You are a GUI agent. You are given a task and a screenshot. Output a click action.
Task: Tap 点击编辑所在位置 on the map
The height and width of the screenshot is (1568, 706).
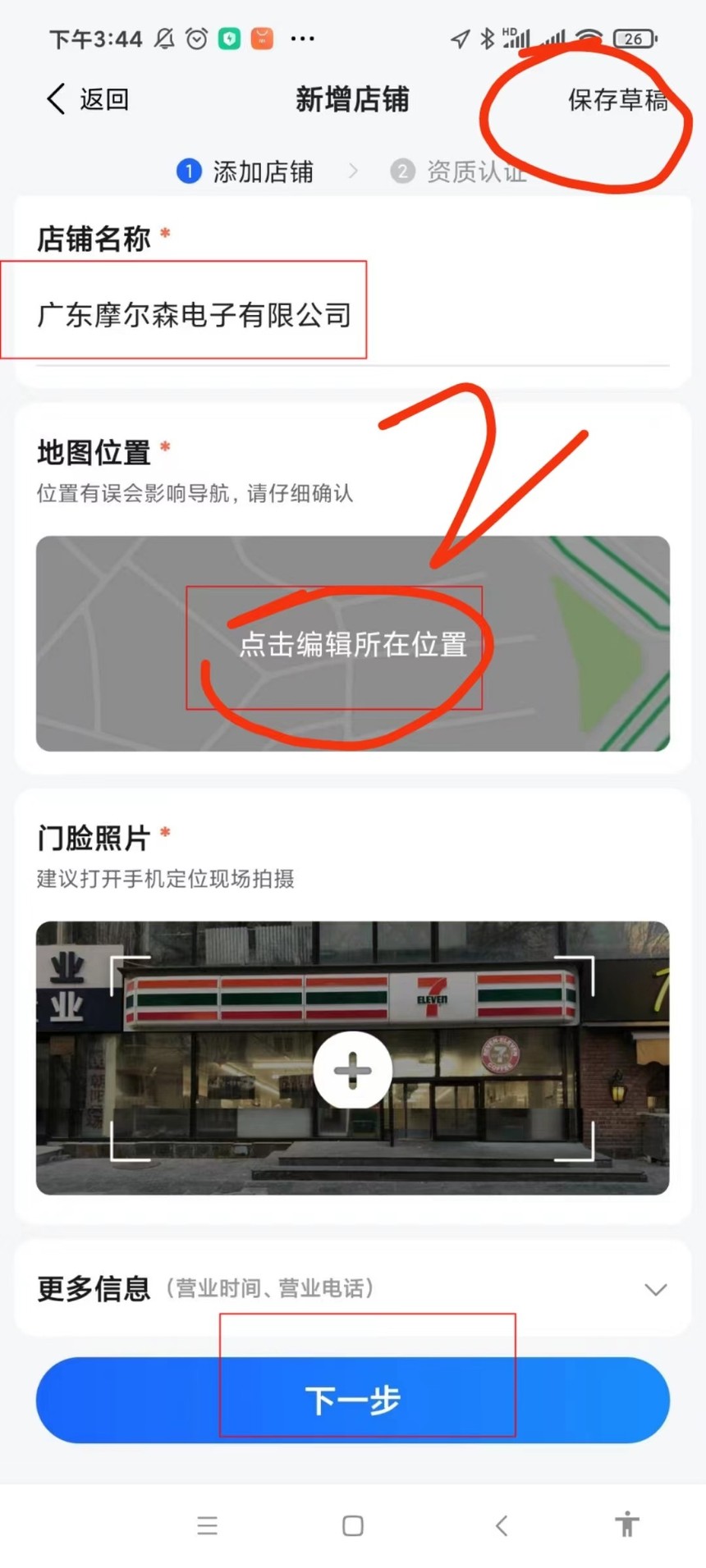point(353,644)
